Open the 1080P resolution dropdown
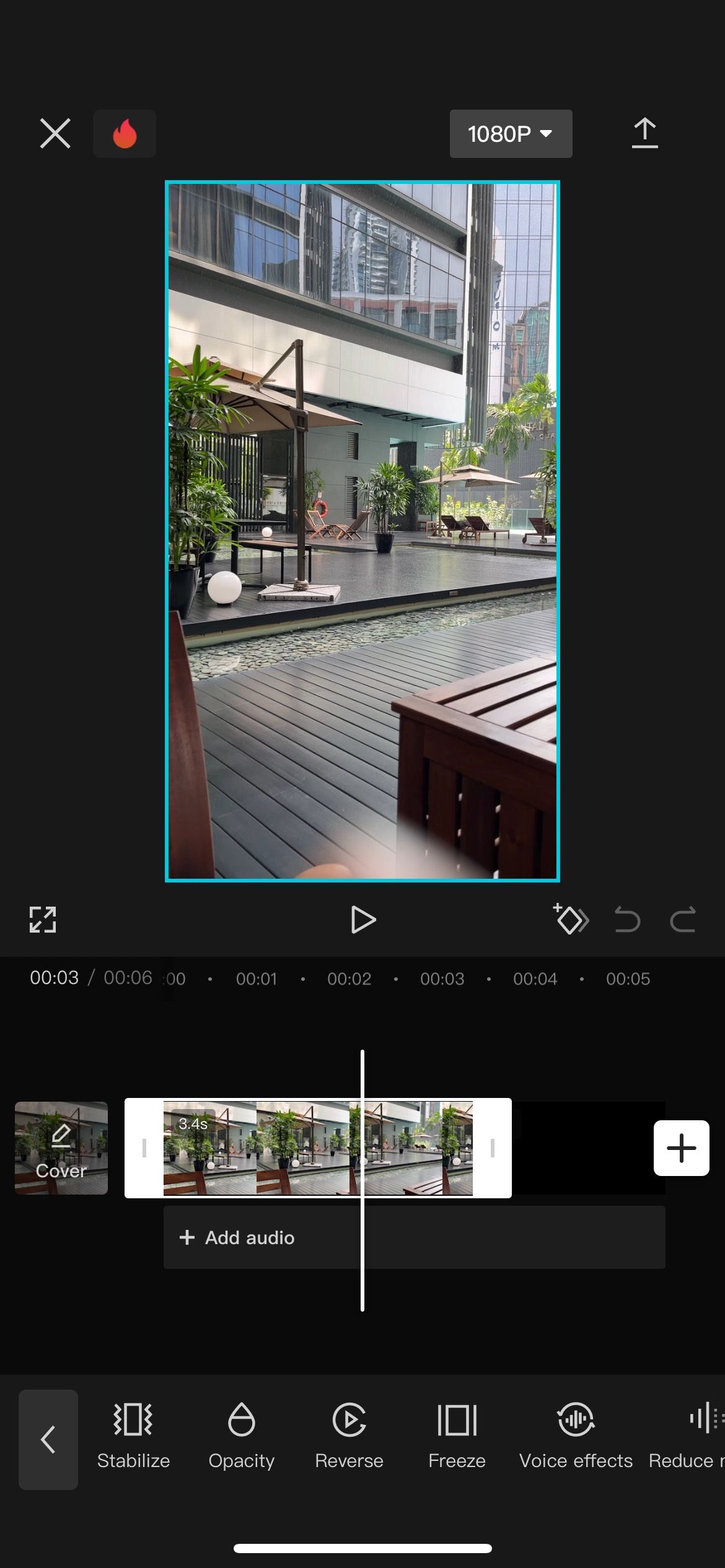725x1568 pixels. point(511,134)
